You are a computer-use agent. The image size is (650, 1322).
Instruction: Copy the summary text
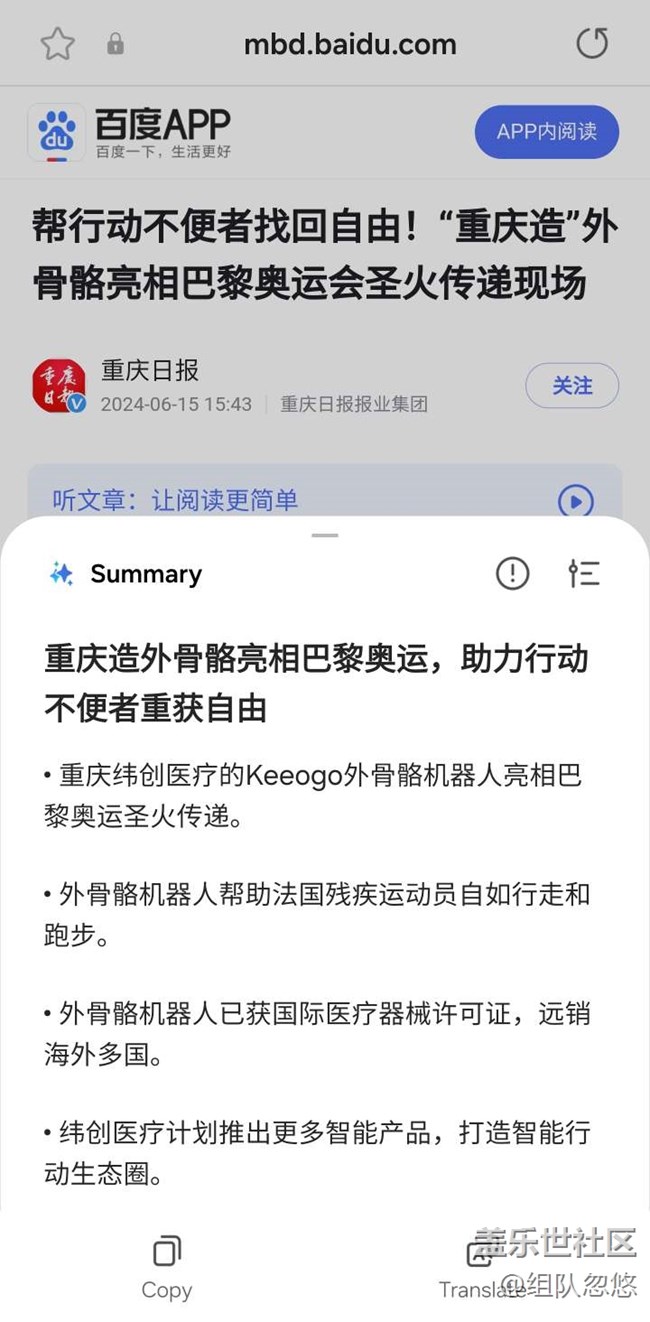166,1268
